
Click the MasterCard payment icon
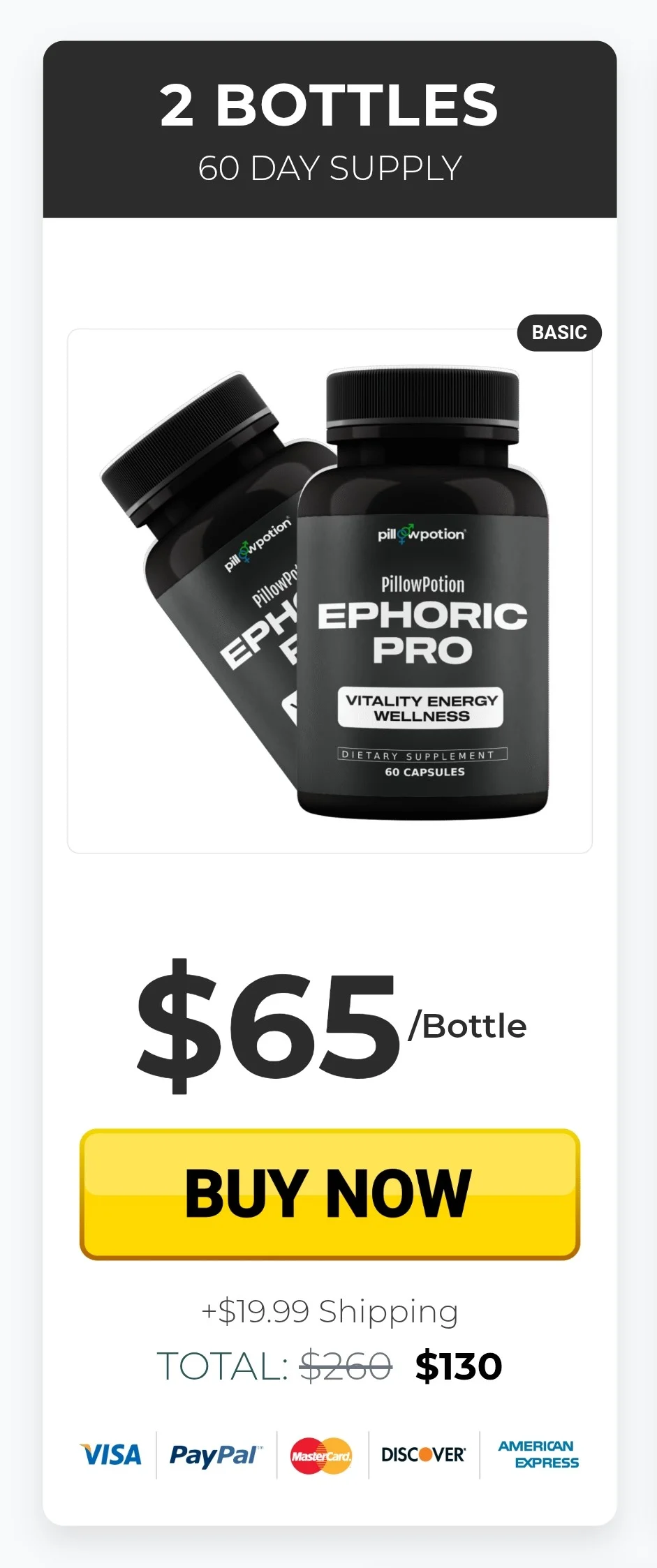click(x=320, y=1454)
